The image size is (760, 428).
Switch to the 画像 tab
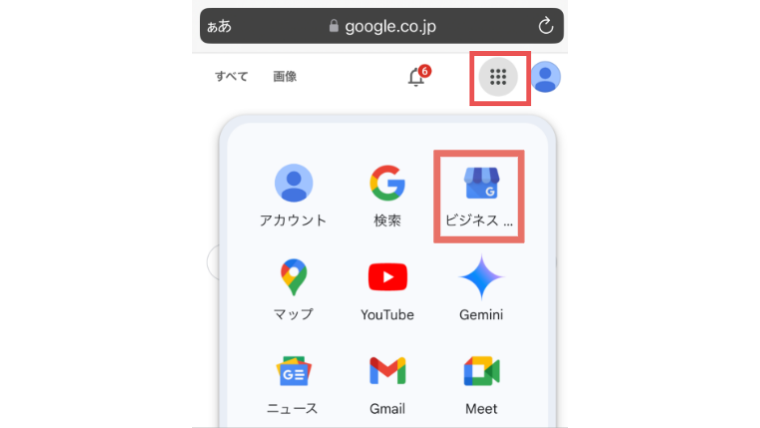(x=285, y=77)
